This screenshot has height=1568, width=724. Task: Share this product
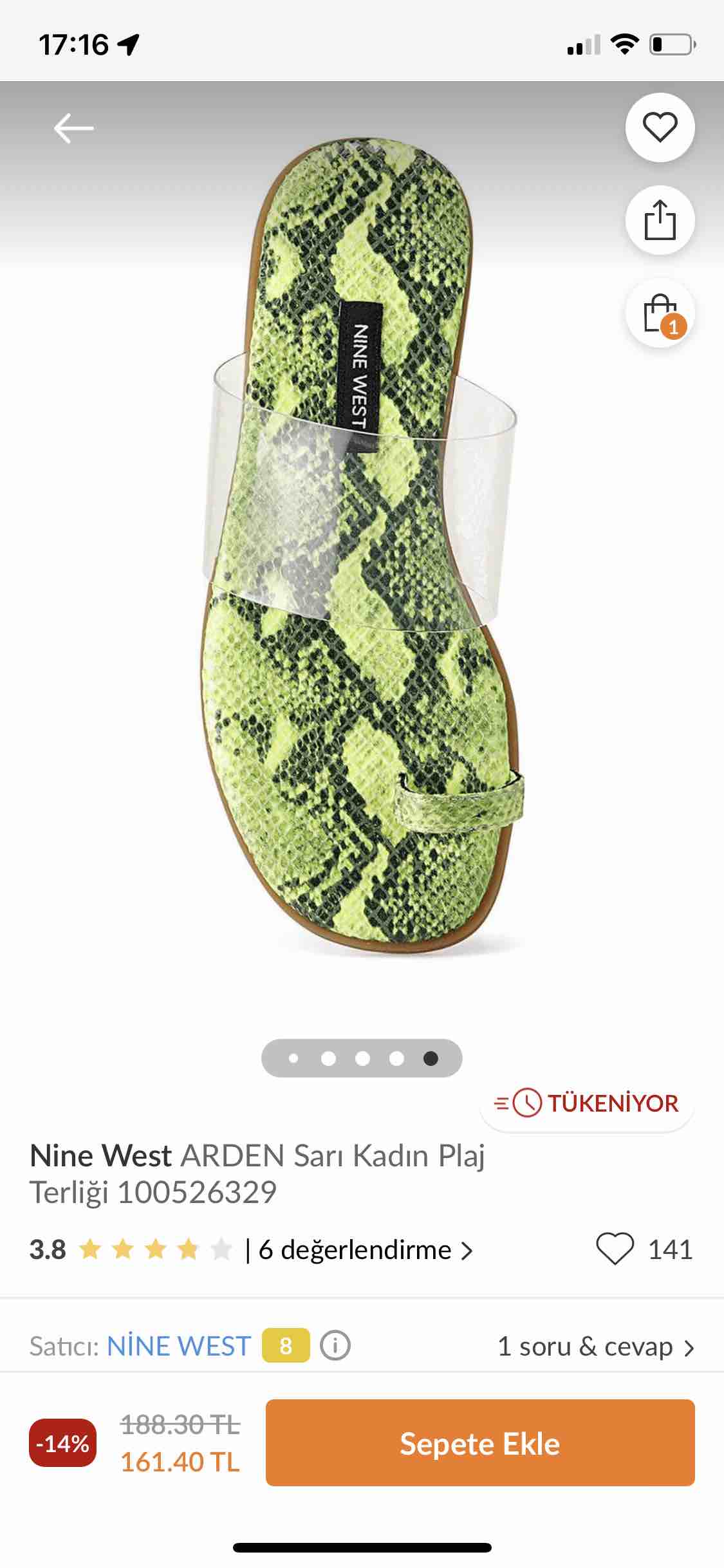[660, 219]
